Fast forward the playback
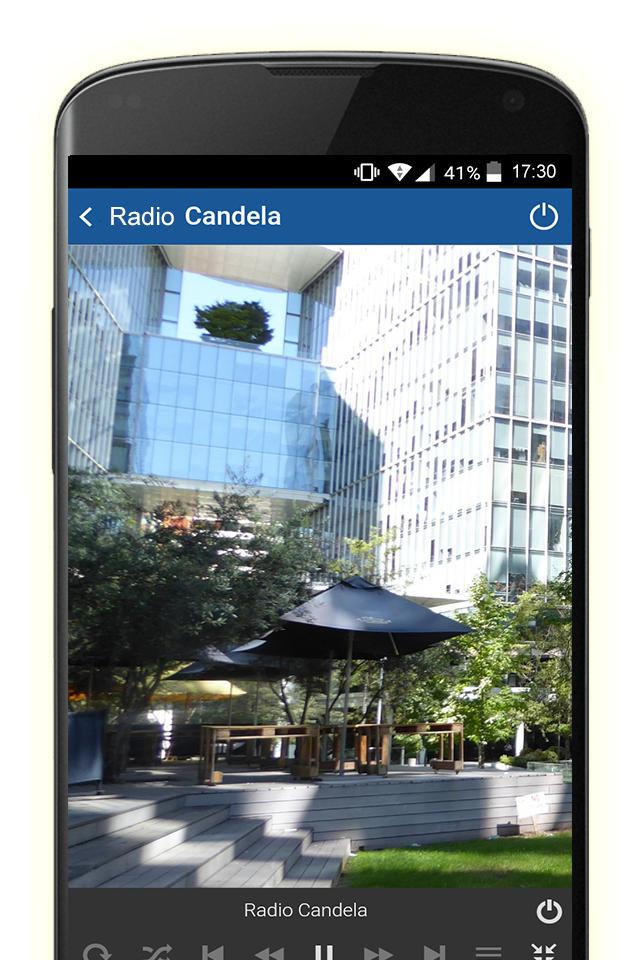Viewport: 640px width, 960px height. [378, 952]
